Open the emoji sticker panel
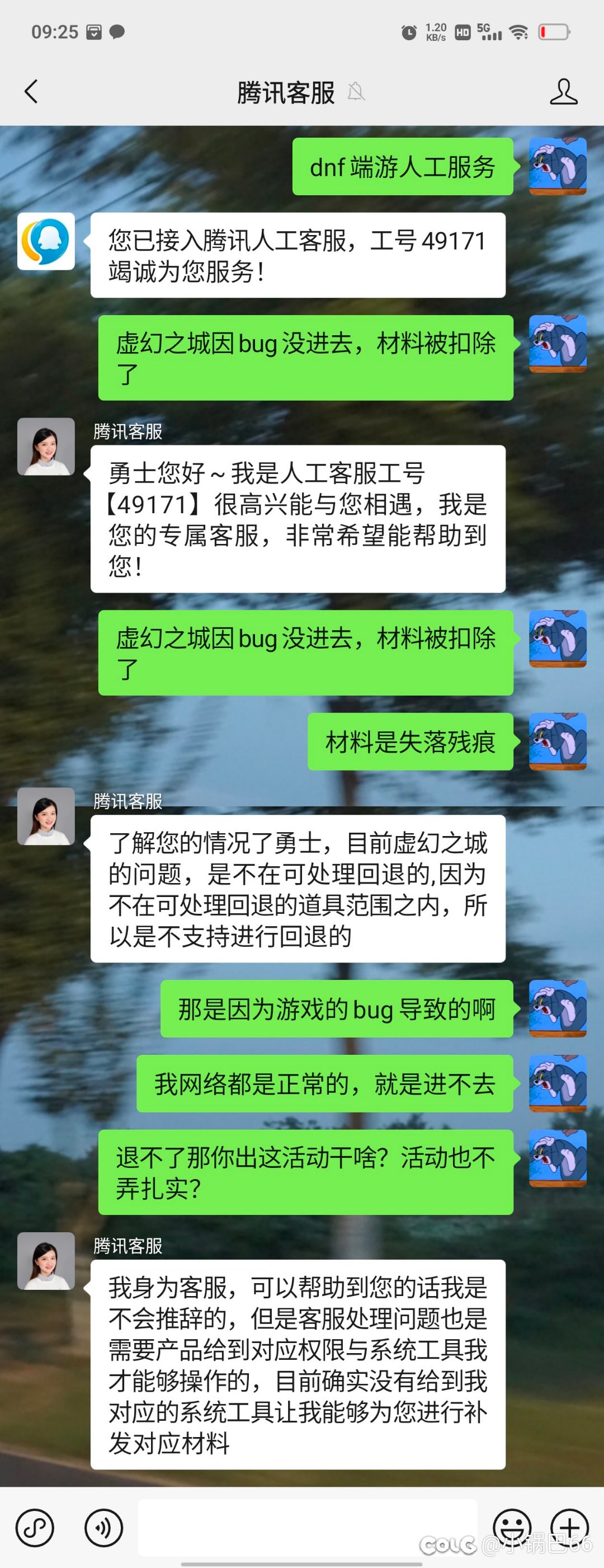The height and width of the screenshot is (1568, 604). point(512,1527)
